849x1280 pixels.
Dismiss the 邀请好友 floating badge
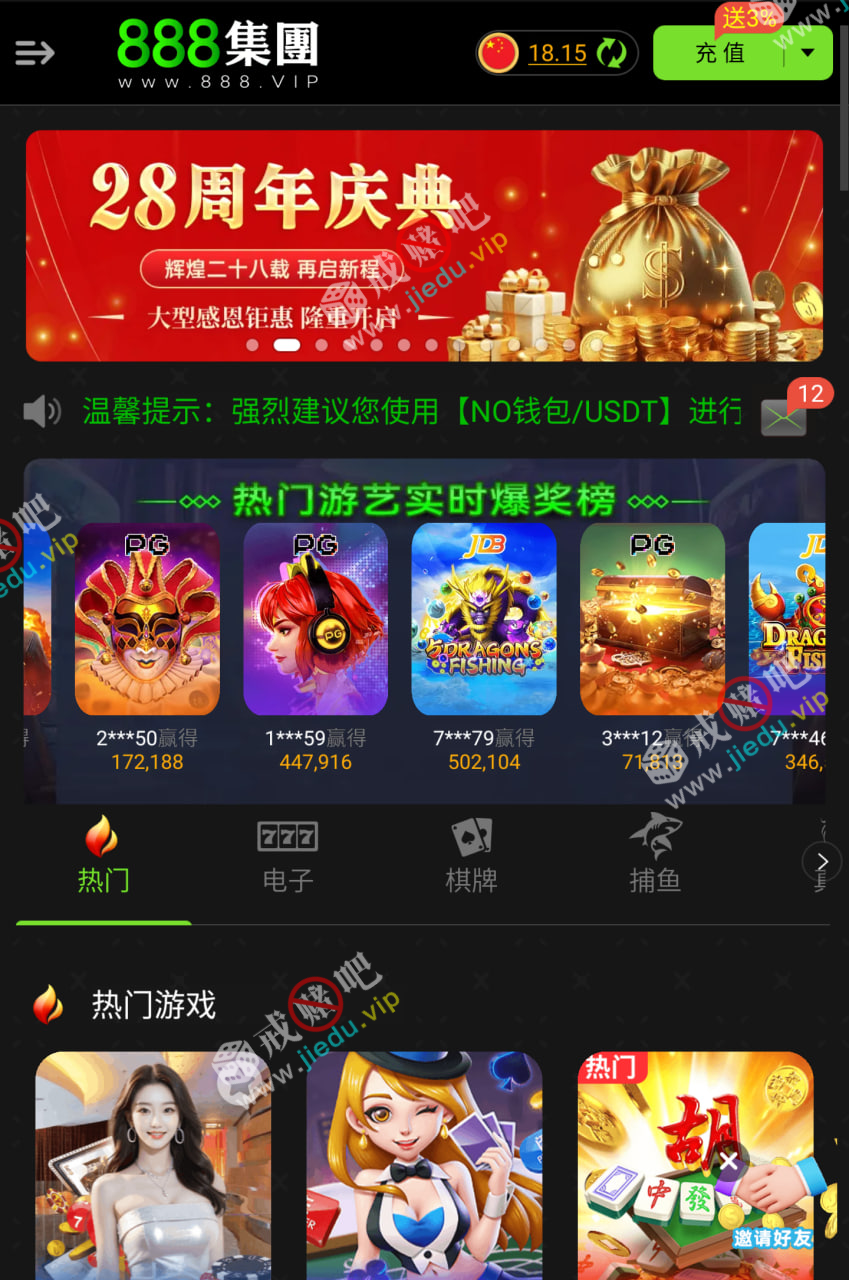click(x=730, y=1161)
